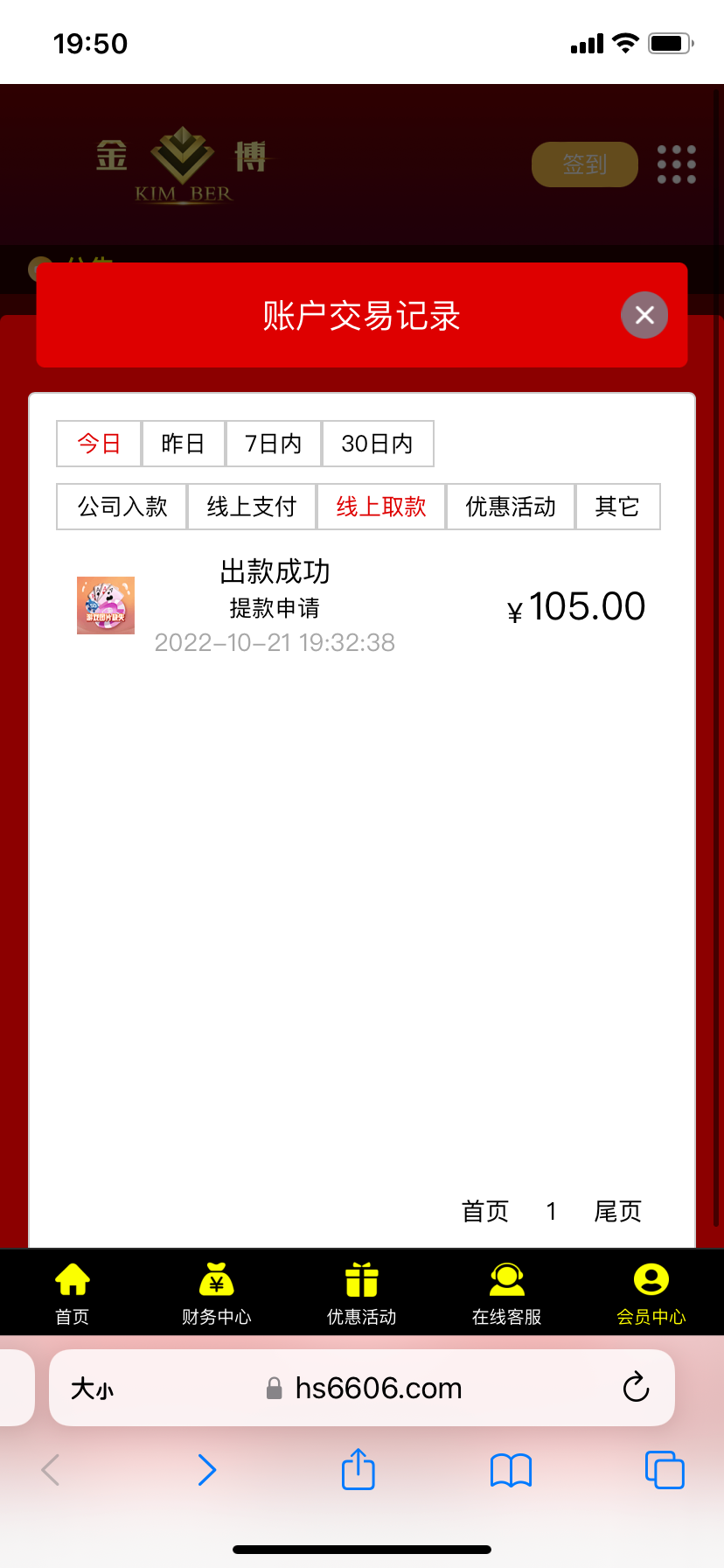Go to 财务中心
This screenshot has height=1568, width=724.
pyautogui.click(x=216, y=1293)
